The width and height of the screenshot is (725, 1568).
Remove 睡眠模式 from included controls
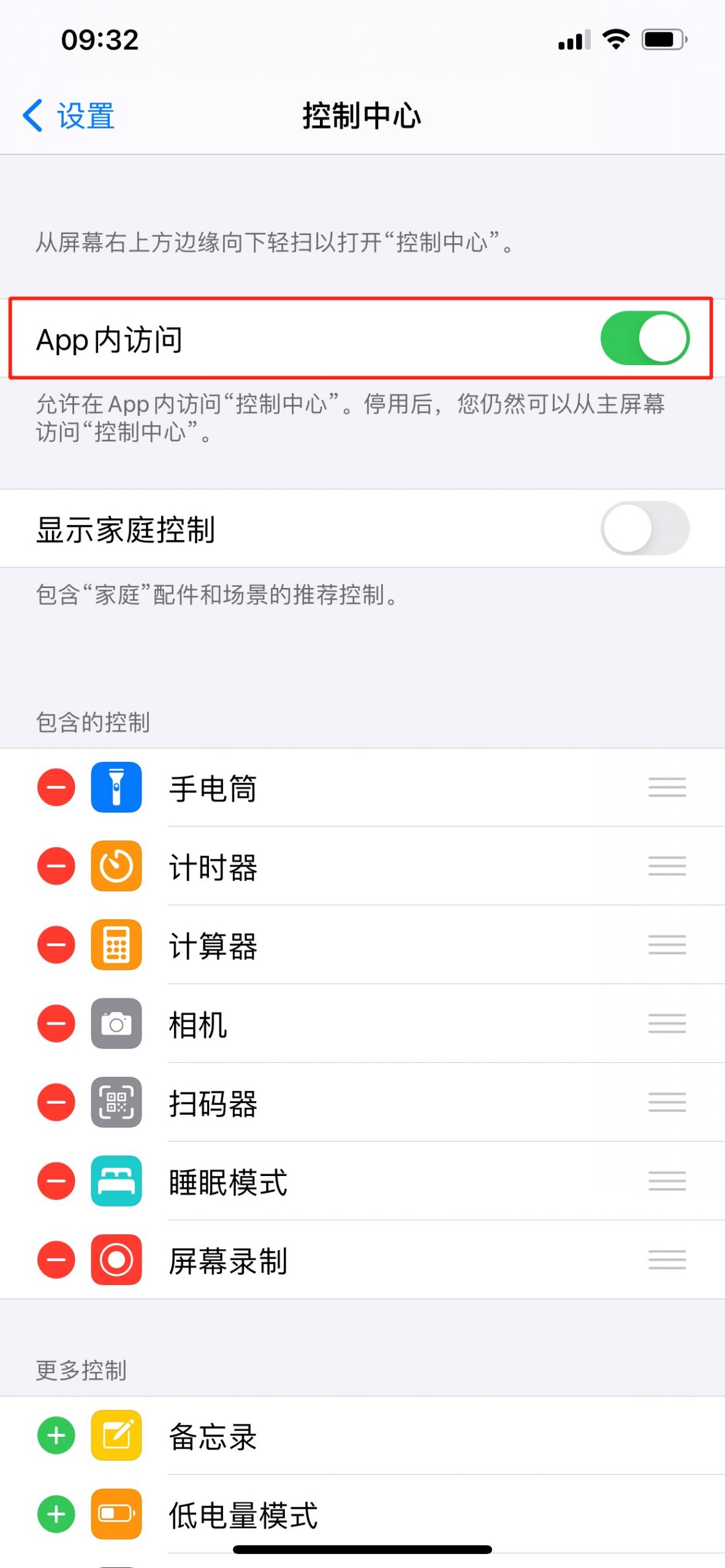click(x=56, y=1181)
